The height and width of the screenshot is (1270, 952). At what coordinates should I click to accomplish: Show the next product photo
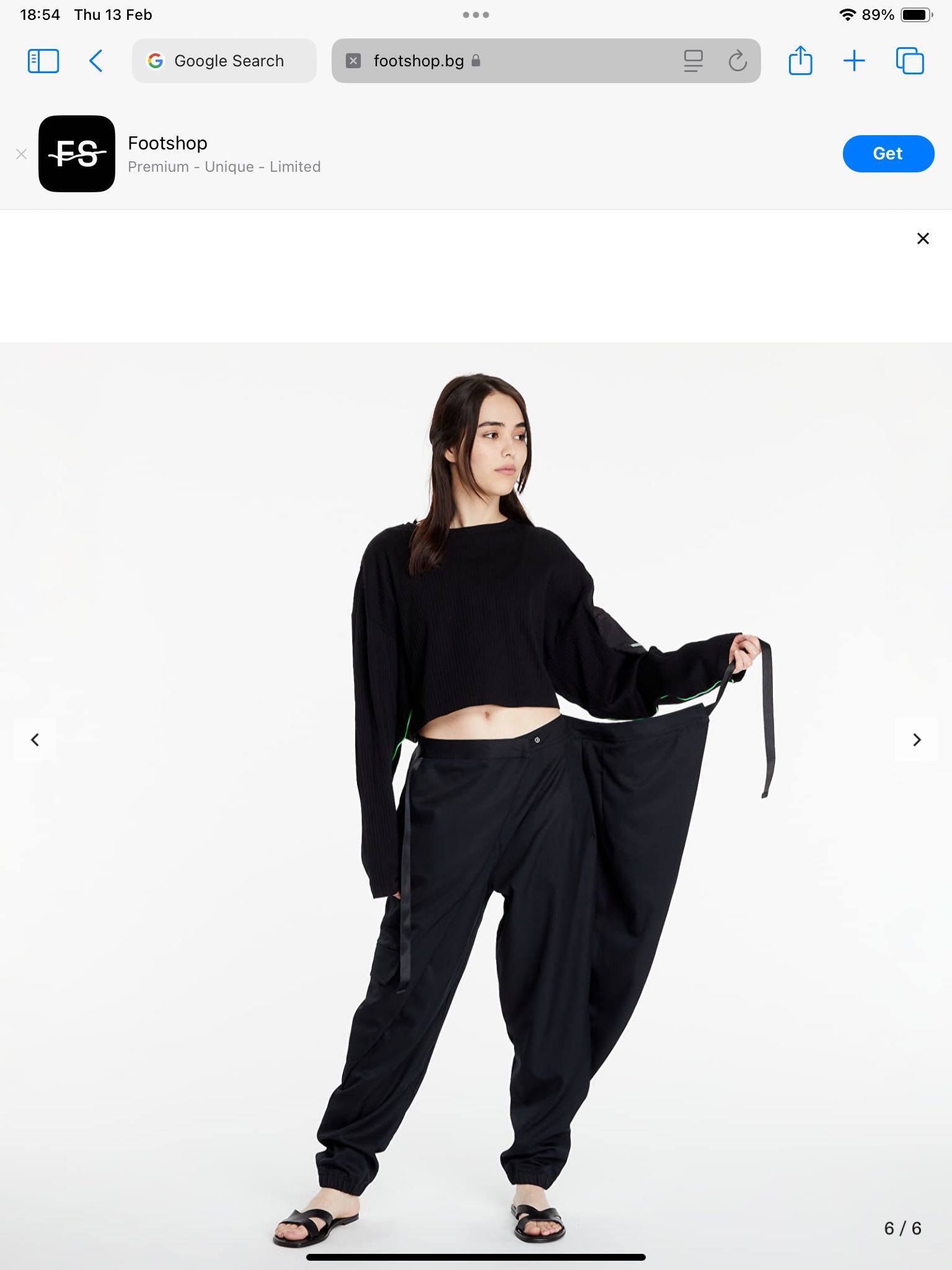point(917,739)
